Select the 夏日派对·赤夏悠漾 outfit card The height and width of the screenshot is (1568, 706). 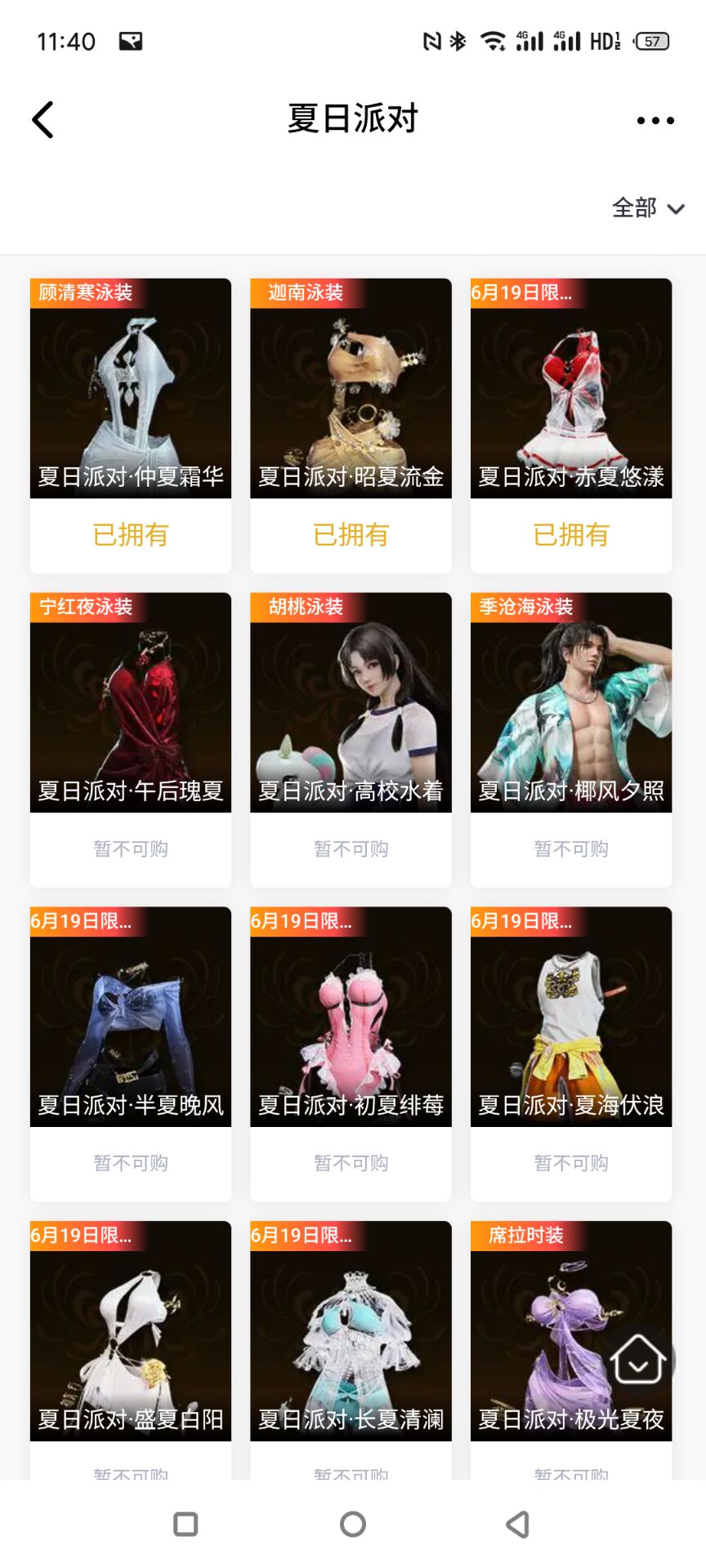pyautogui.click(x=571, y=389)
